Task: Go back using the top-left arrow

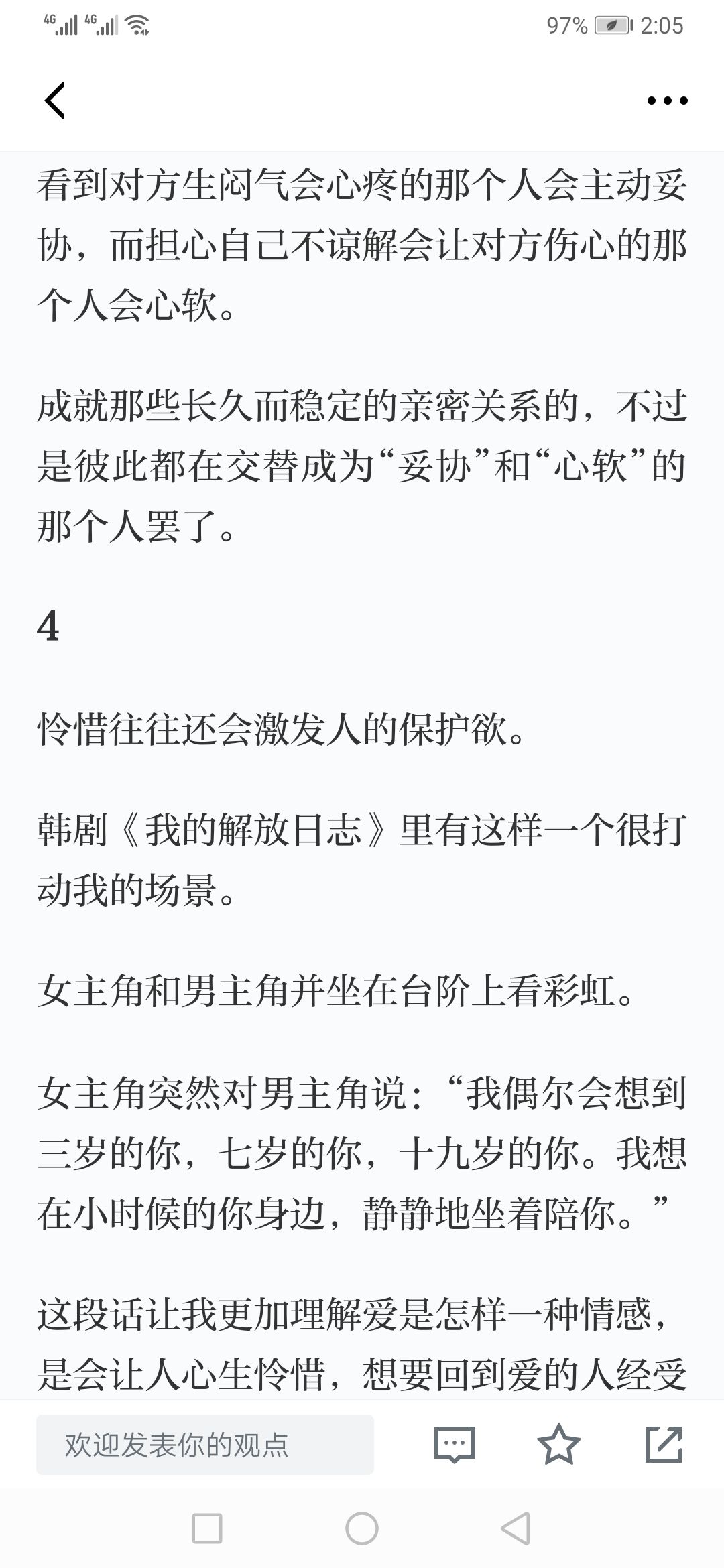Action: 55,101
